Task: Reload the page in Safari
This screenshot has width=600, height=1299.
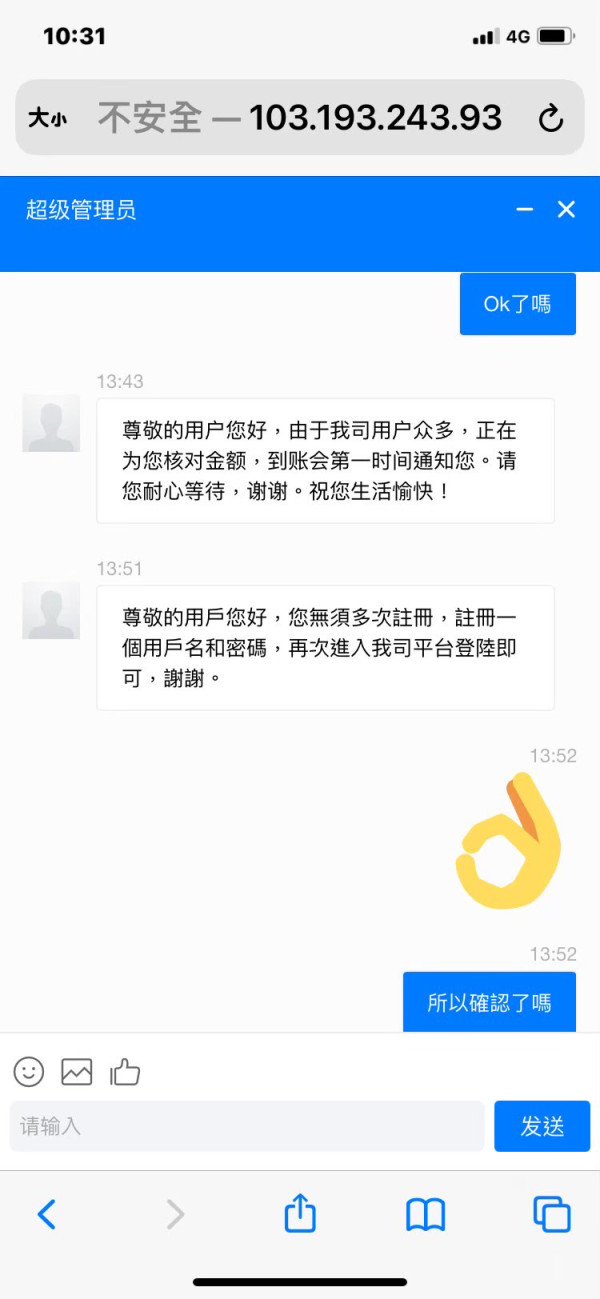Action: (x=551, y=119)
